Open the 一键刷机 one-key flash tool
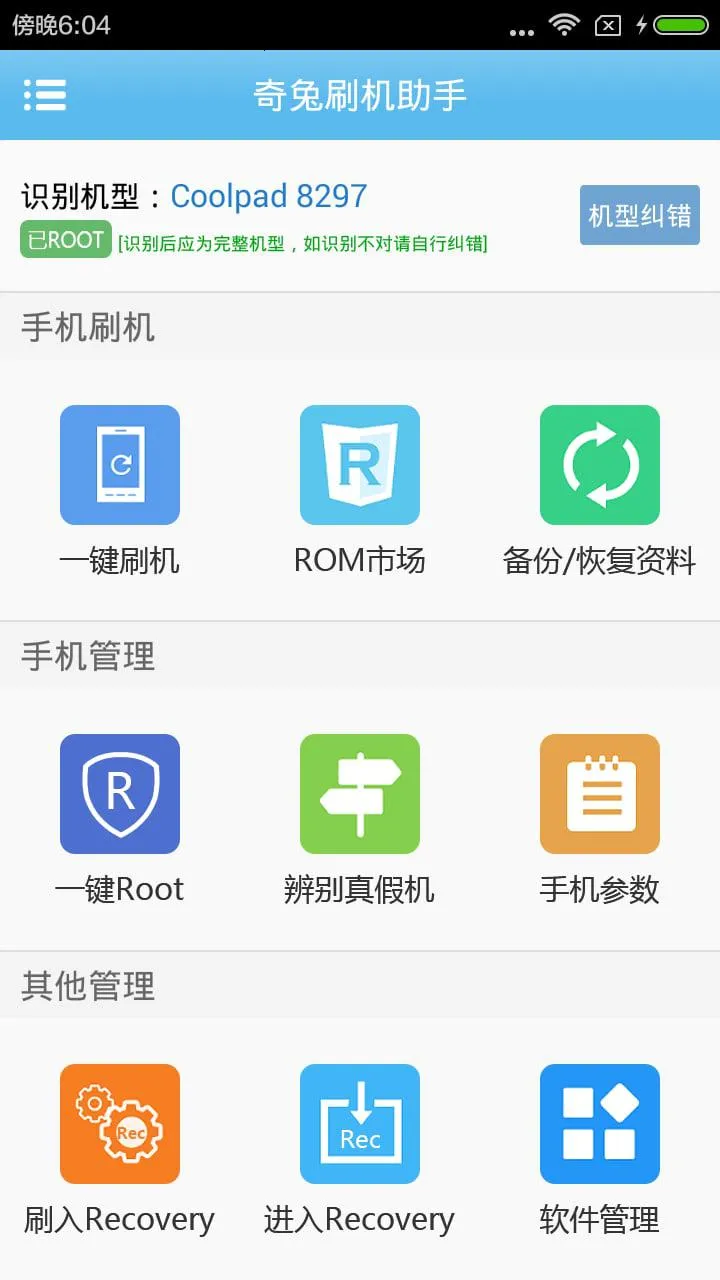This screenshot has height=1280, width=720. (x=120, y=465)
